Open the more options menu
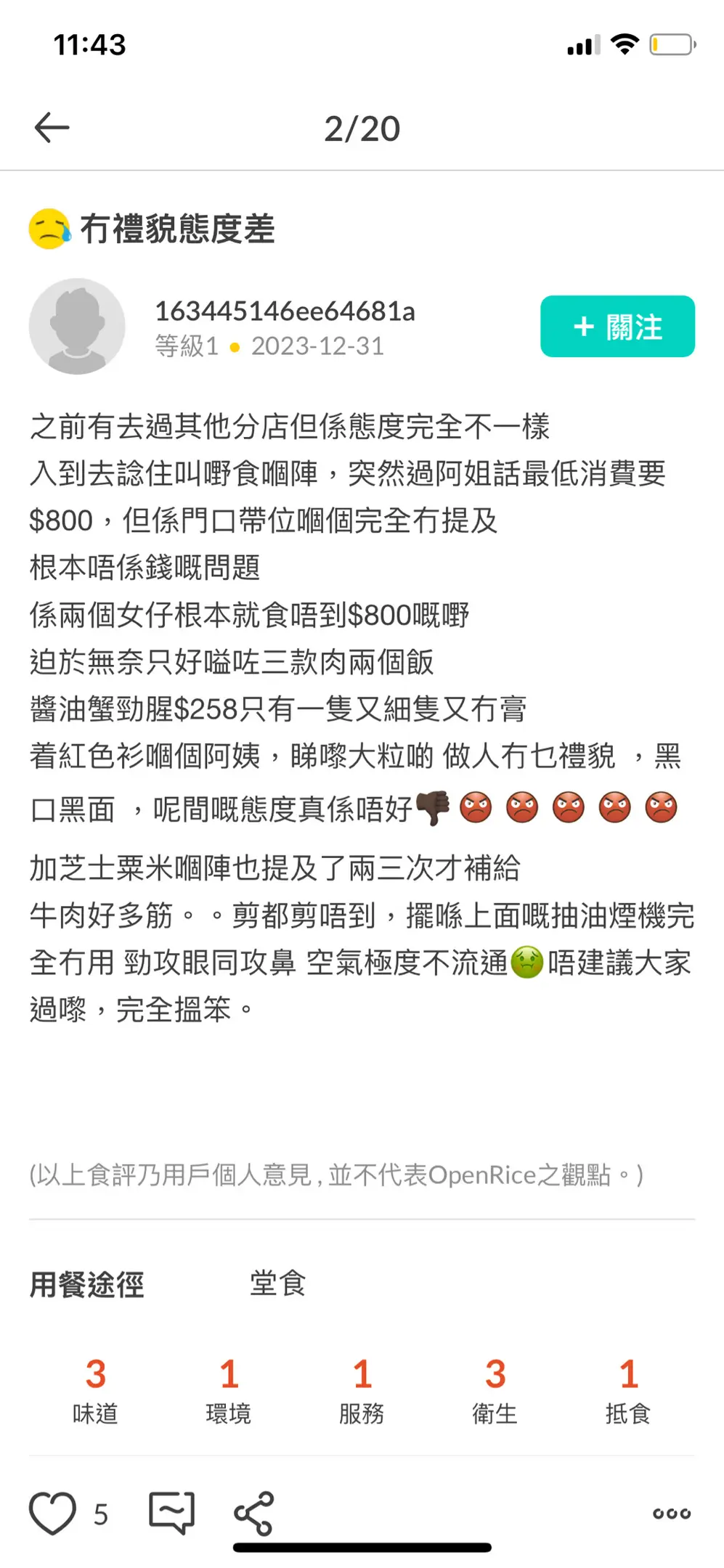The image size is (724, 1568). pyautogui.click(x=671, y=1514)
